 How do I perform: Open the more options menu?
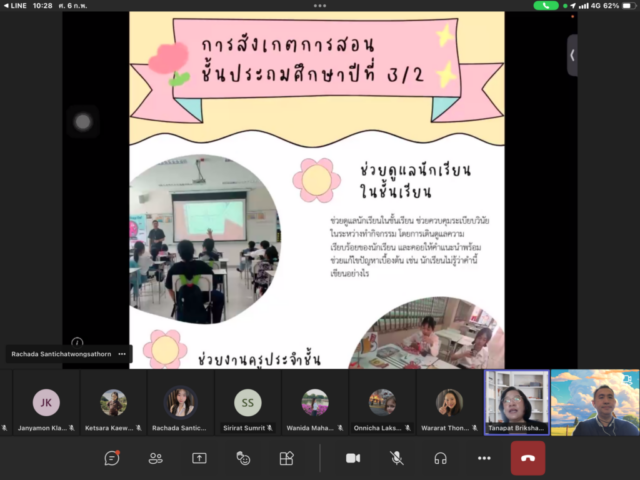click(x=484, y=458)
